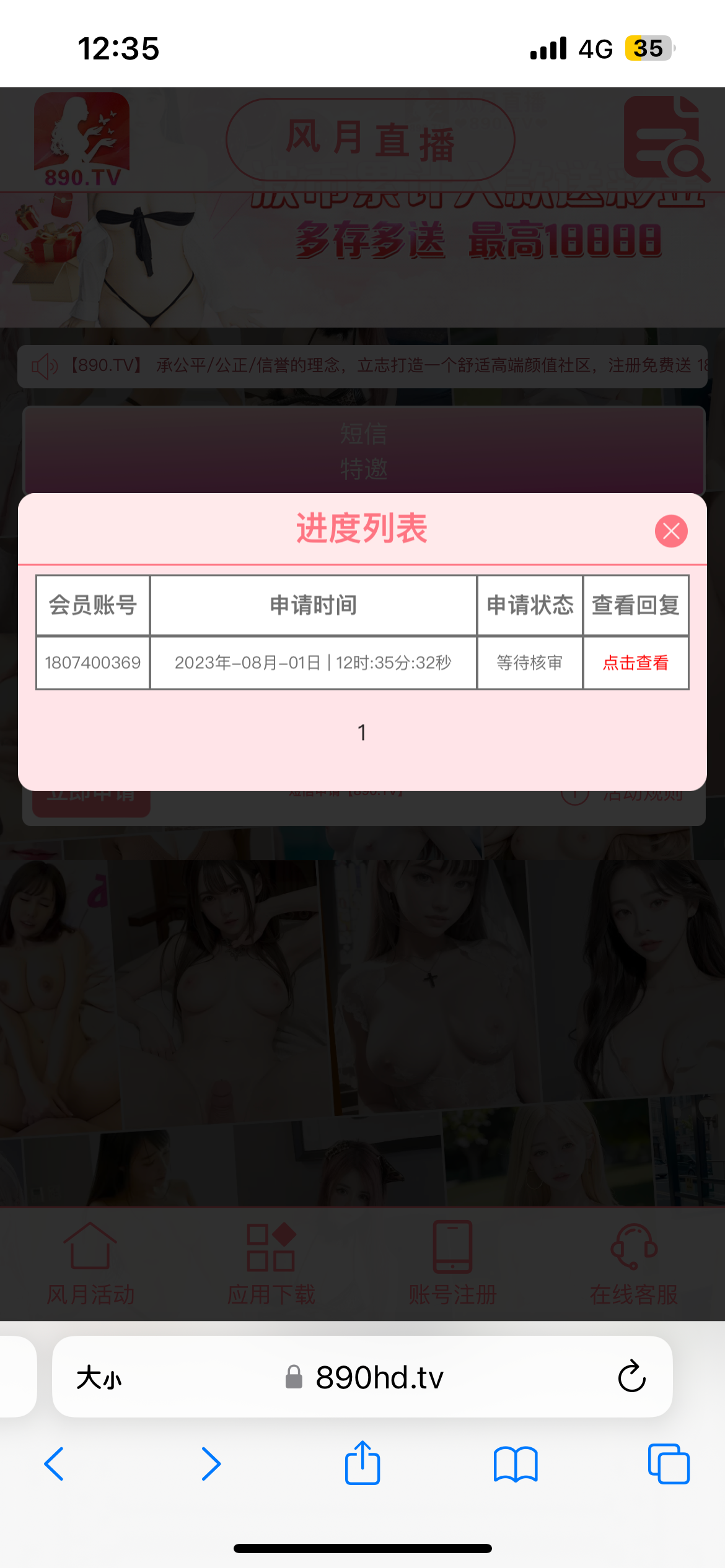
Task: Reload the 890hd.tv page
Action: (631, 1377)
